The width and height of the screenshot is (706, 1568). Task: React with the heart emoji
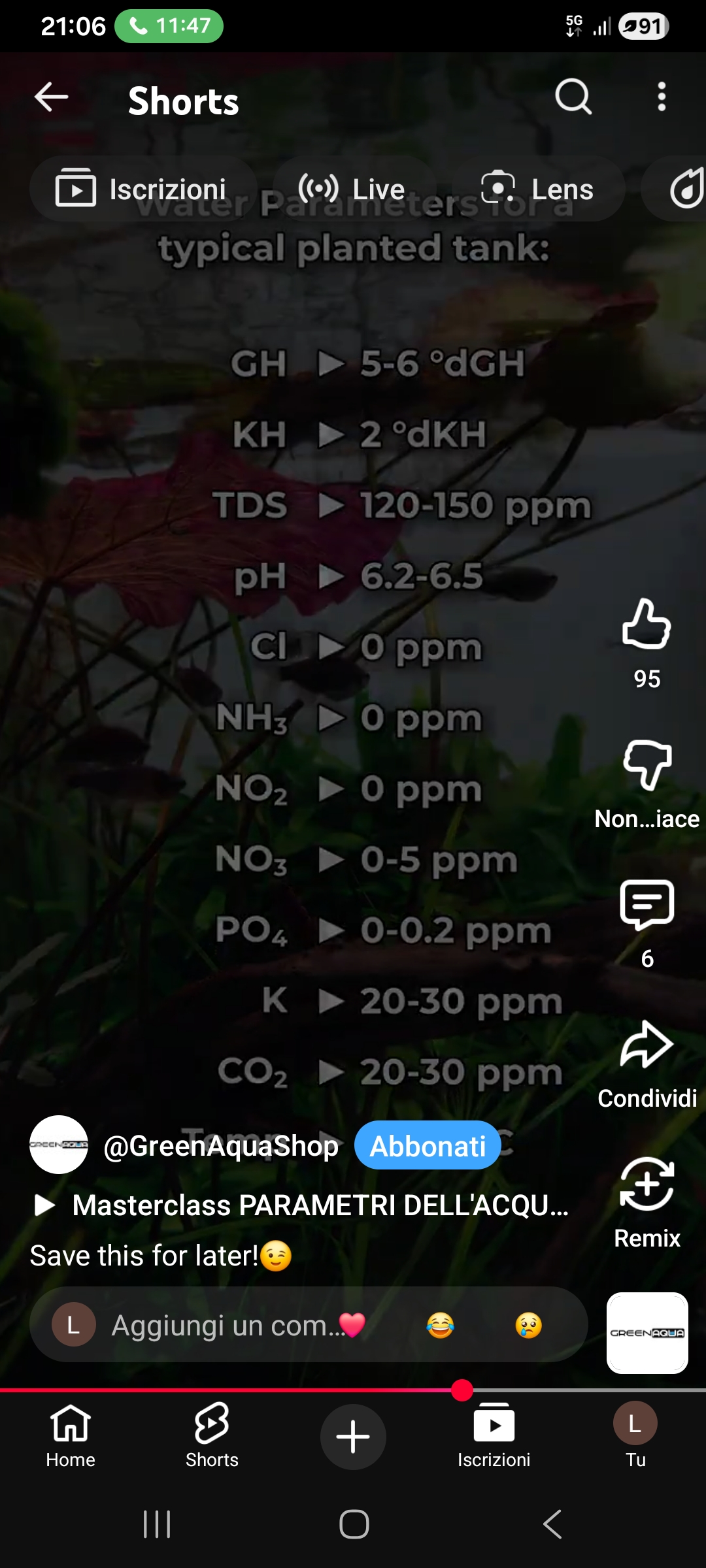click(x=352, y=1326)
